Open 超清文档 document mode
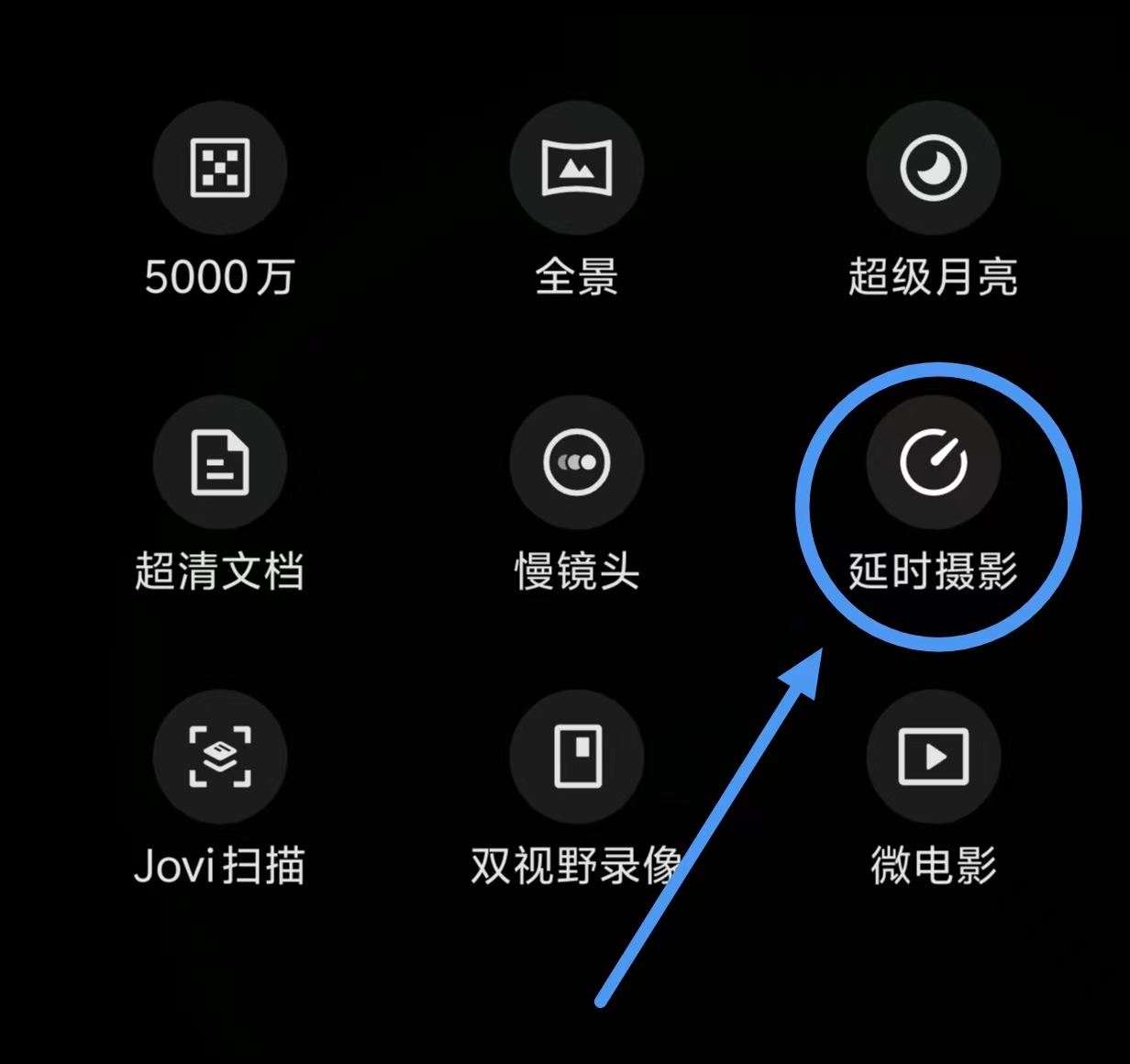The height and width of the screenshot is (1064, 1130). click(x=219, y=463)
